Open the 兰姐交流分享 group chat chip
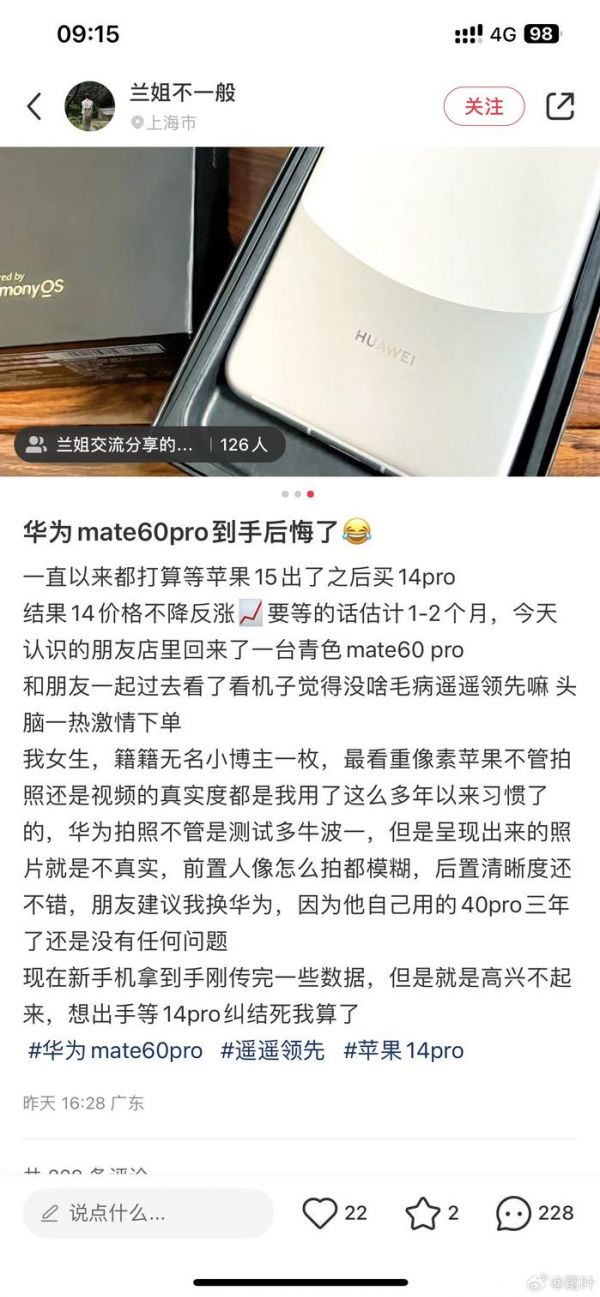 click(150, 445)
